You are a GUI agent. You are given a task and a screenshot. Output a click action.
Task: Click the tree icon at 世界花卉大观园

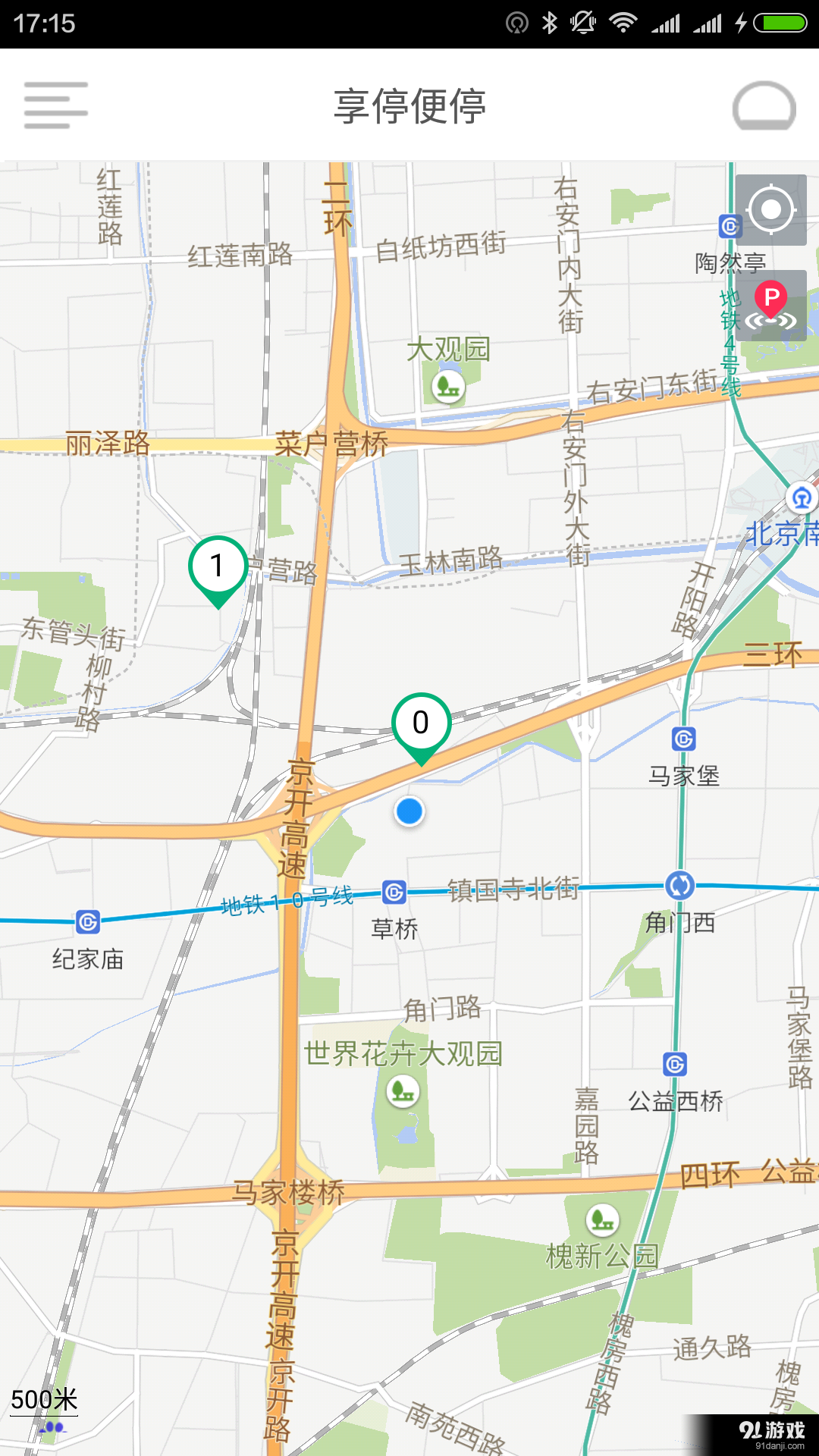[x=403, y=1092]
